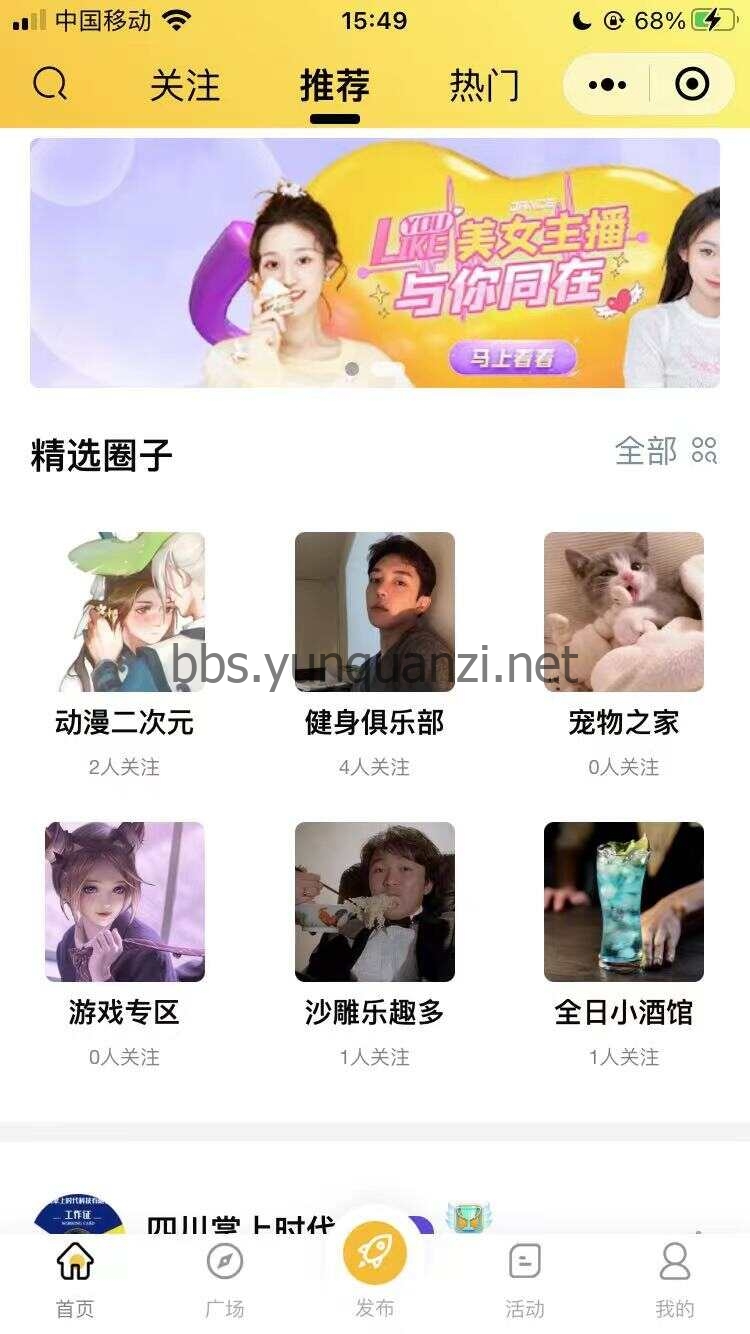This screenshot has height=1334, width=750.
Task: Select the 推荐 tab
Action: pos(334,86)
